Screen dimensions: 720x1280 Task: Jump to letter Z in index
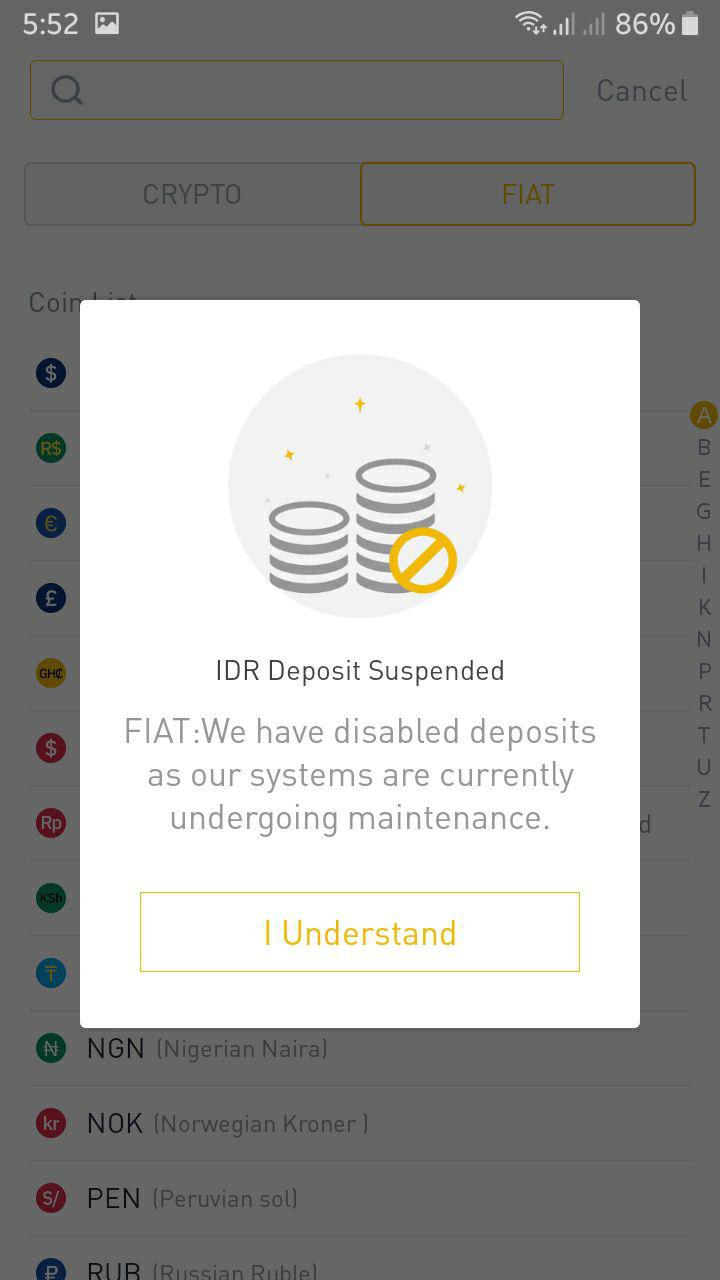click(x=704, y=799)
